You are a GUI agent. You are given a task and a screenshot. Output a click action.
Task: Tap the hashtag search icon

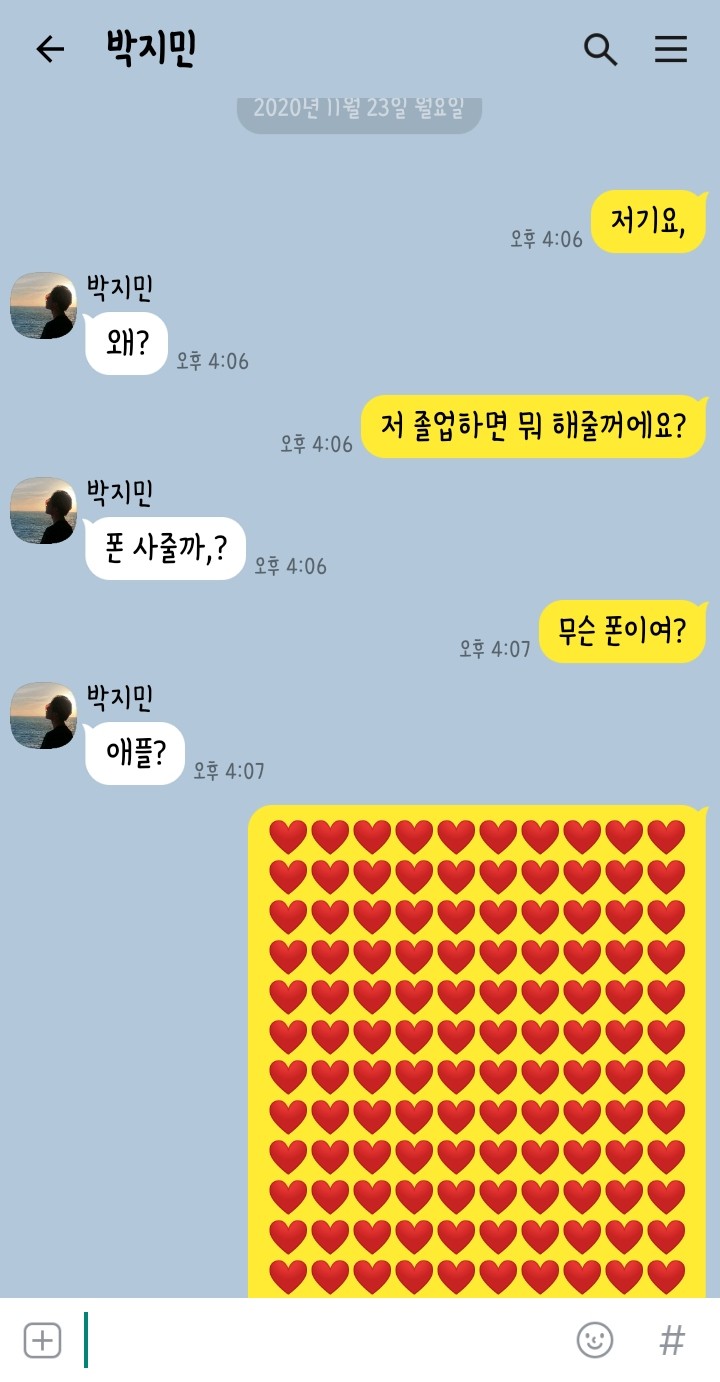672,1340
